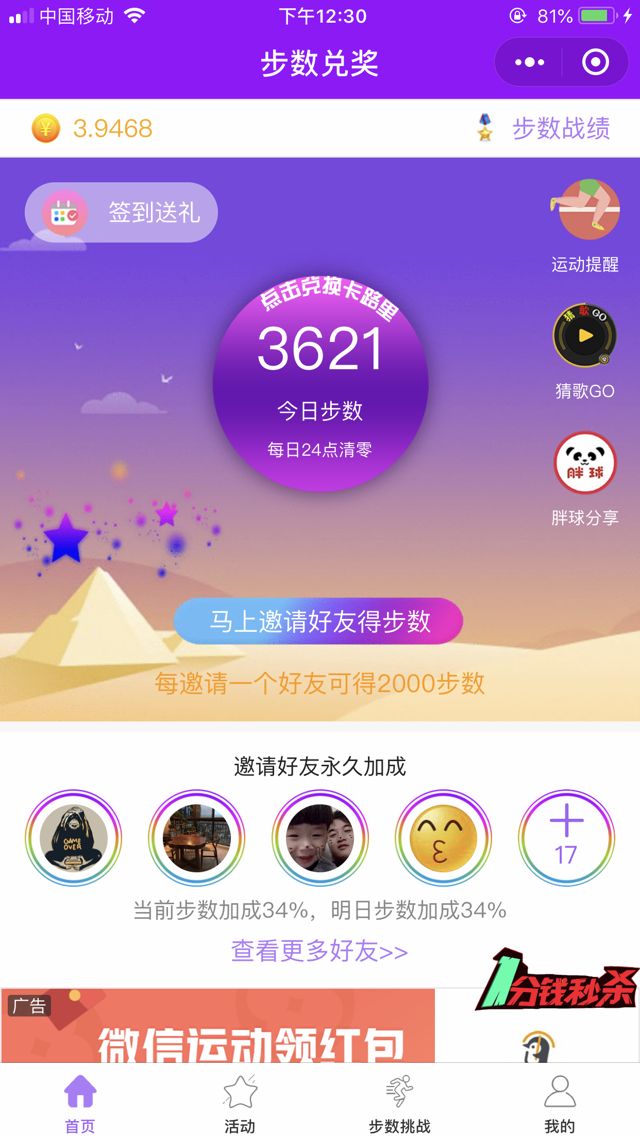640x1137 pixels.
Task: Tap the plus circle to add more friends
Action: (x=566, y=837)
